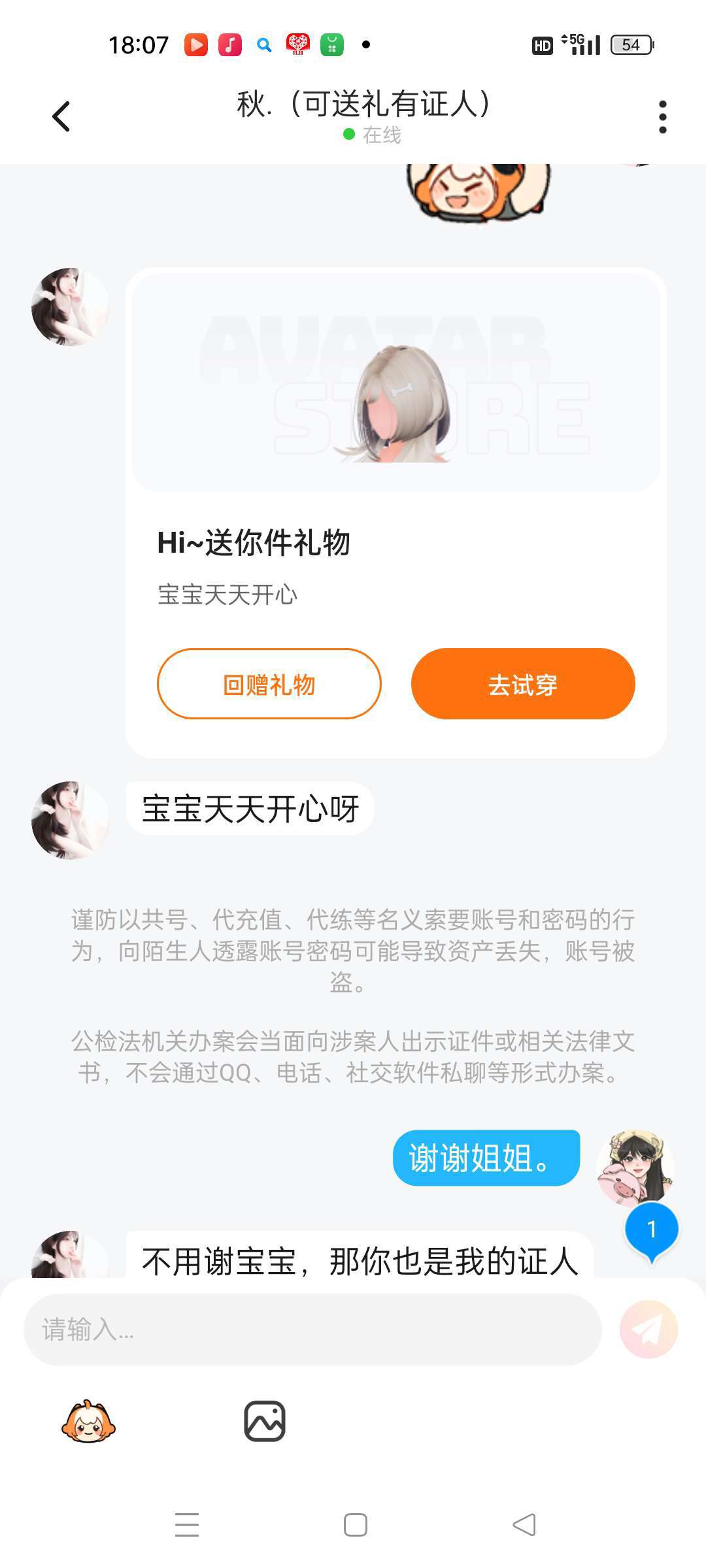Screen dimensions: 706x1568
Task: Open the three-dot overflow menu
Action: [662, 118]
